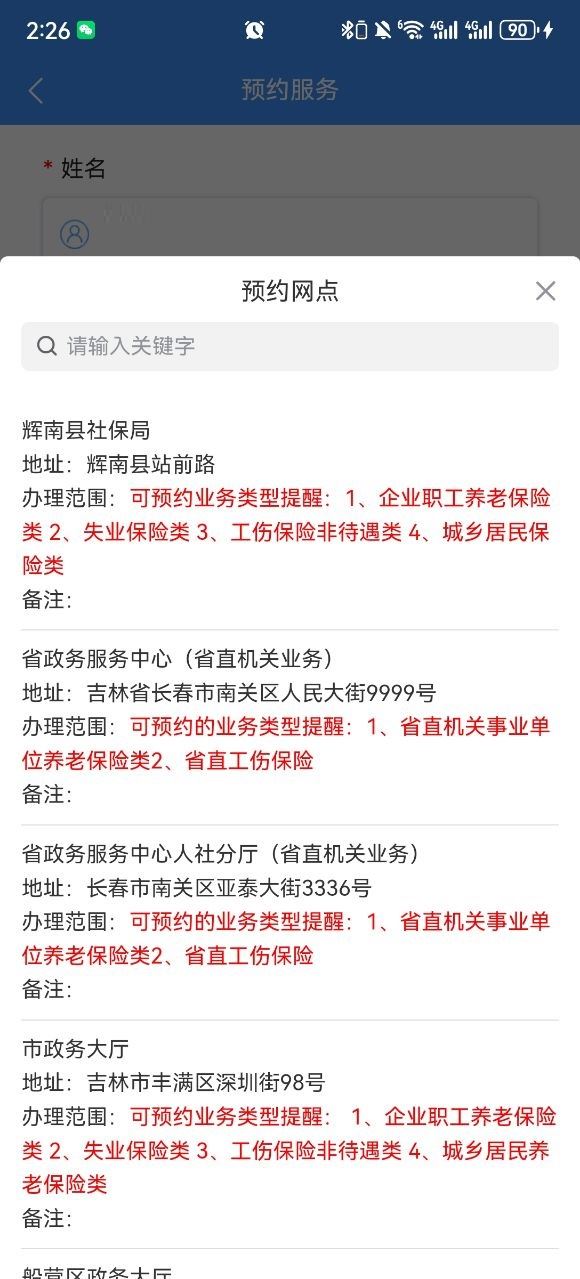Select 辉南县社保局 outlet
This screenshot has width=580, height=1279.
point(290,515)
